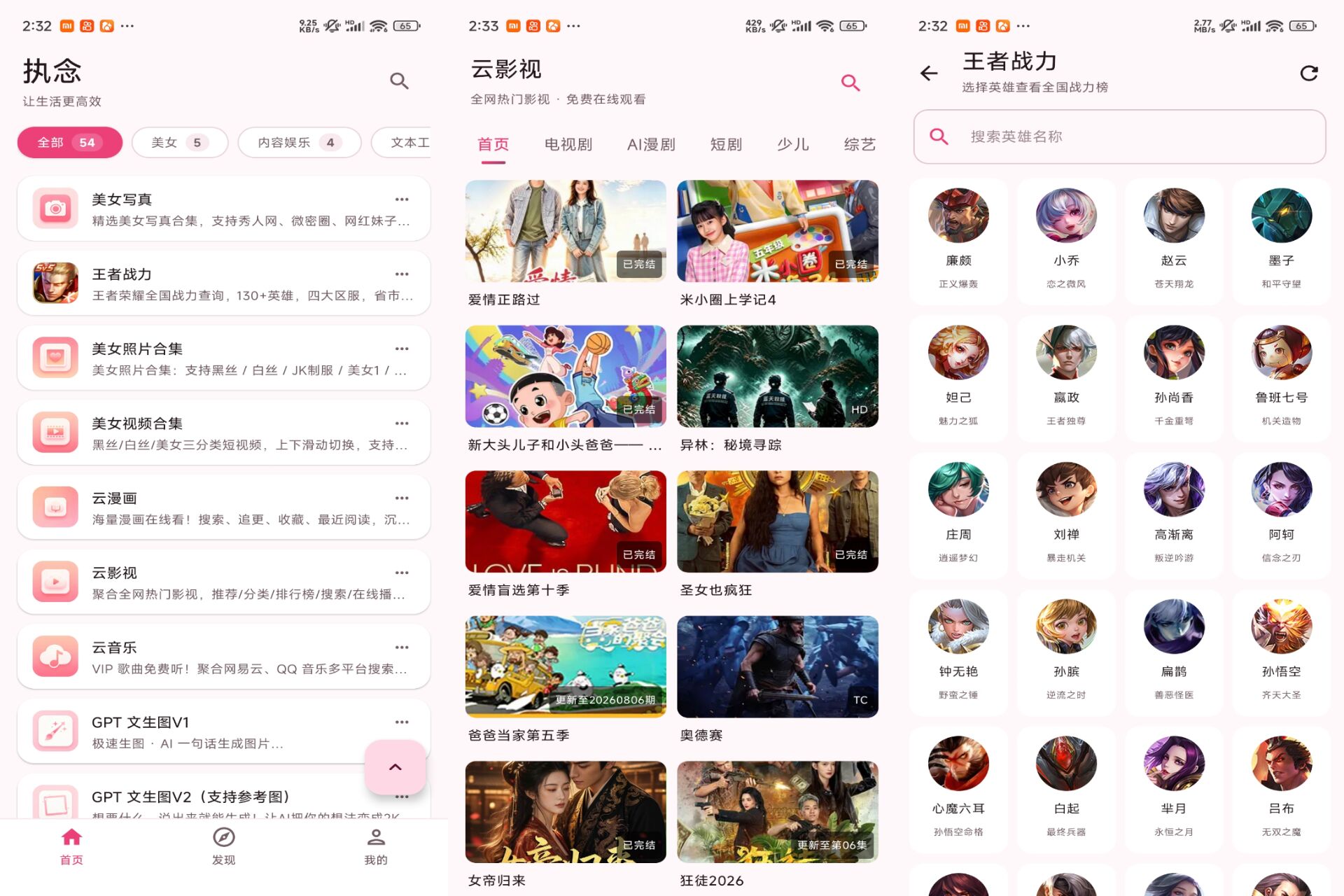Go back from the 王者战力 page
Image resolution: width=1344 pixels, height=896 pixels.
pyautogui.click(x=929, y=73)
